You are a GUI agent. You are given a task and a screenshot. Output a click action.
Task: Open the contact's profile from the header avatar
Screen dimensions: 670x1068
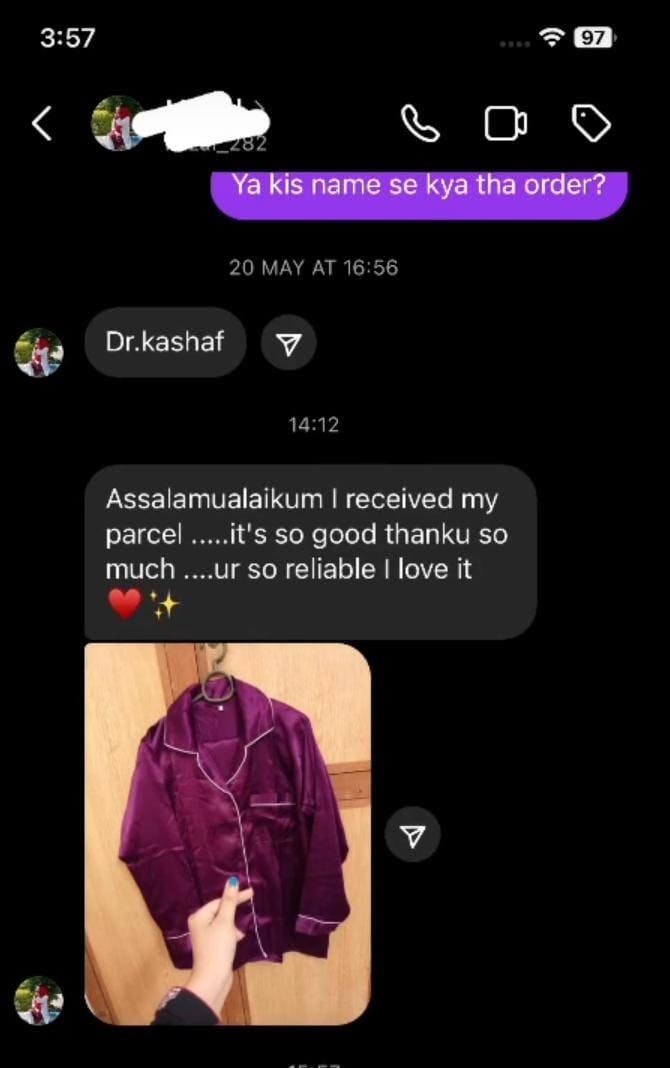click(x=117, y=124)
